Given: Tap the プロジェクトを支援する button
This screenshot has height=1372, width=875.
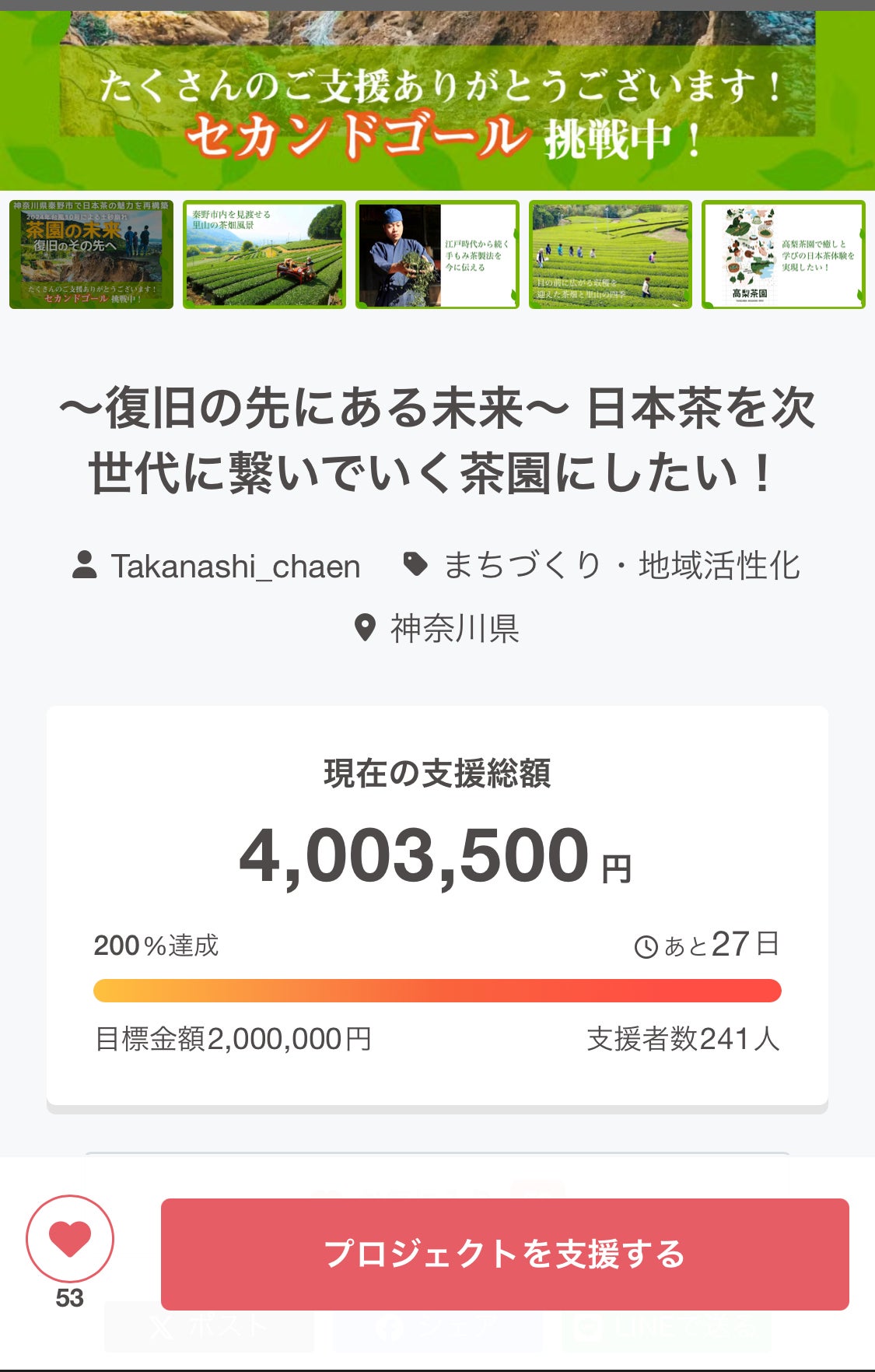Looking at the screenshot, I should coord(504,1254).
